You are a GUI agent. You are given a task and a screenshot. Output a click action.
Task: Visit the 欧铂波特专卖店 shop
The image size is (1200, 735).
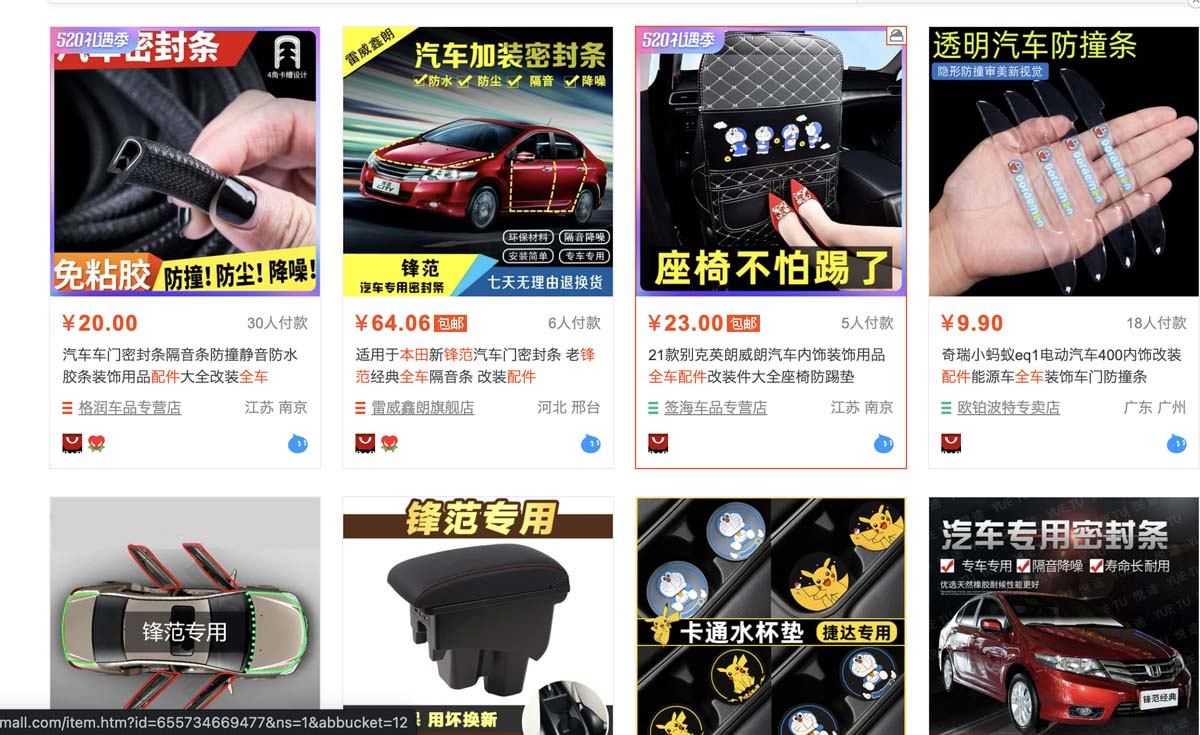click(1008, 408)
